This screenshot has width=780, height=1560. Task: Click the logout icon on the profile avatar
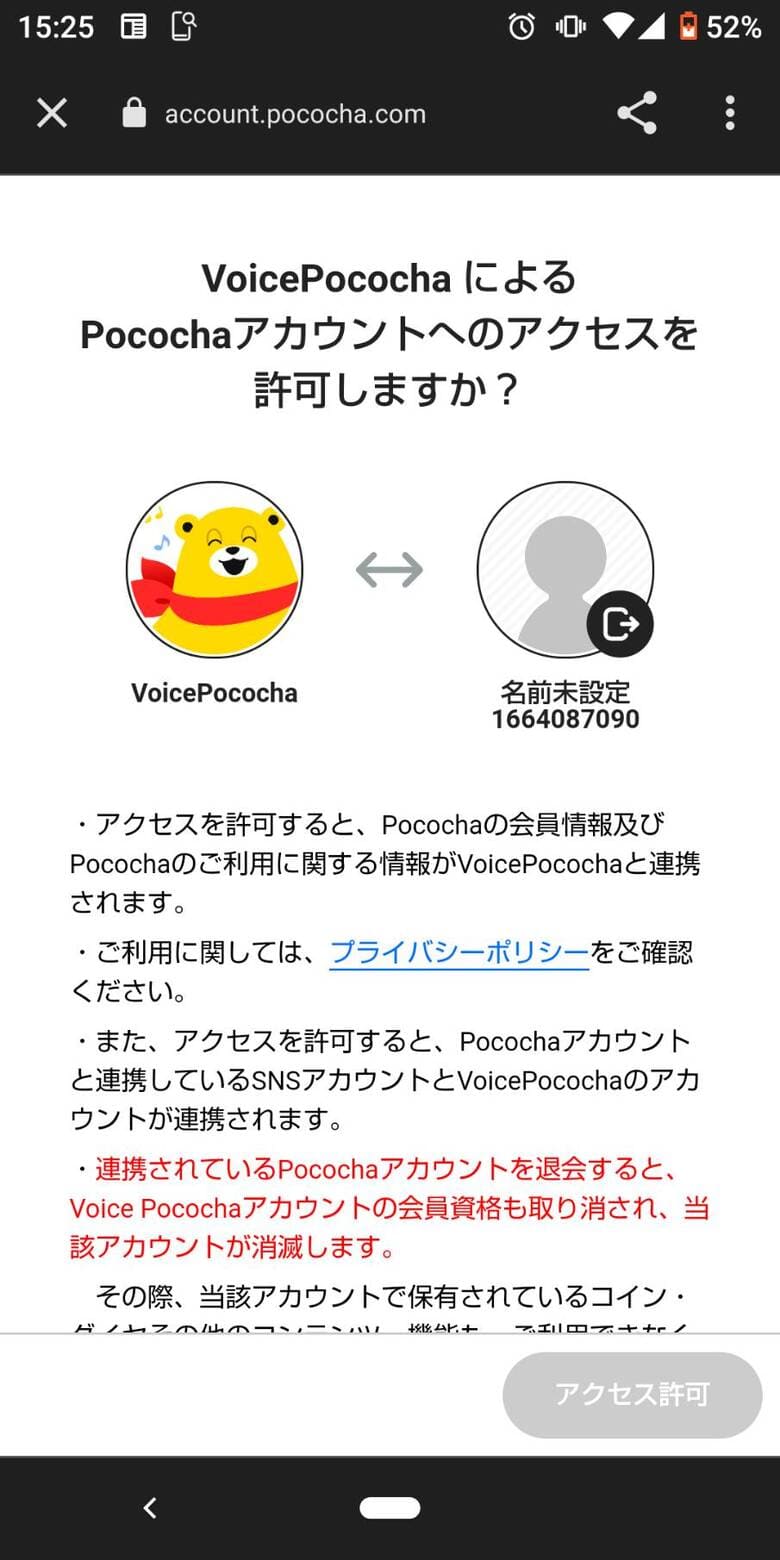[x=622, y=623]
